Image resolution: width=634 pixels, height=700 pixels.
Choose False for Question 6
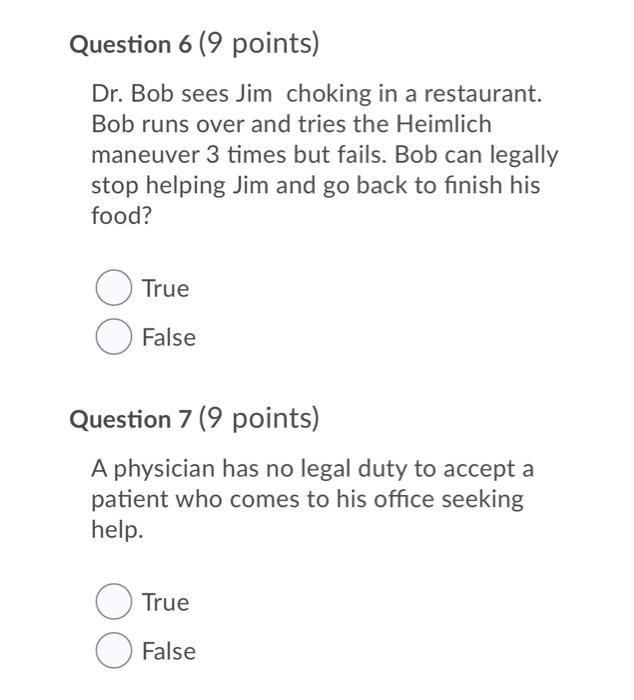click(x=114, y=337)
